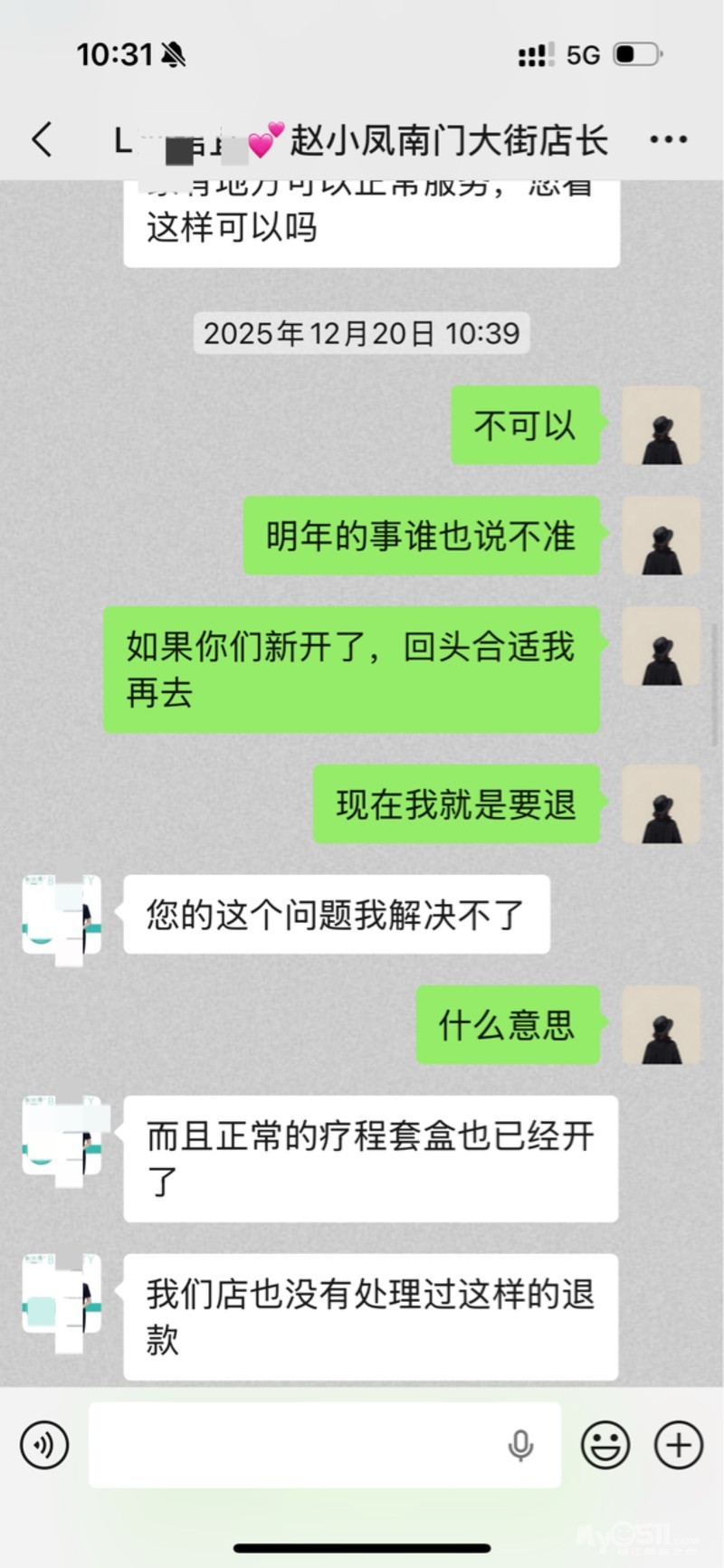Go back from the chat
Screen dimensions: 724x1568
[42, 140]
